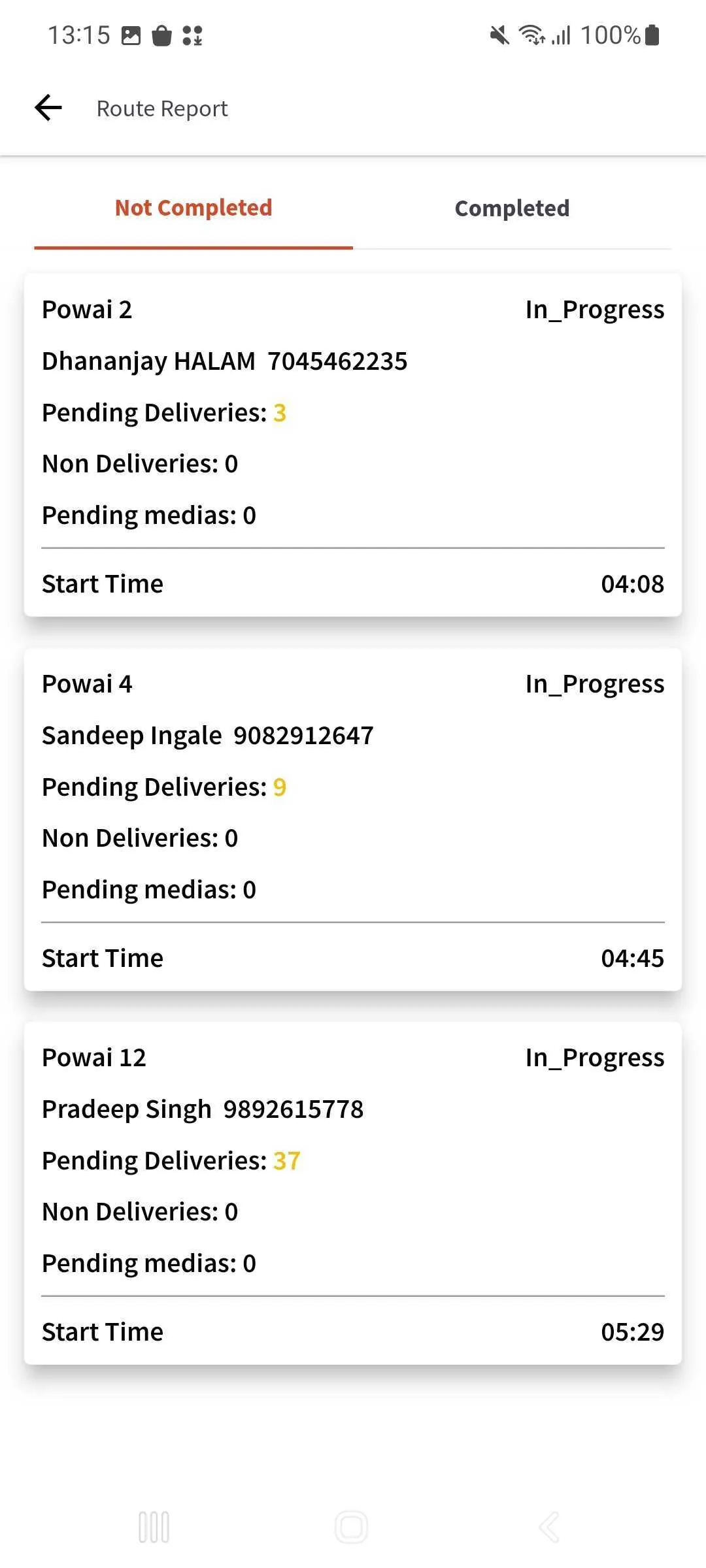Open the Powai 4 route card
This screenshot has width=706, height=1568.
click(x=353, y=819)
